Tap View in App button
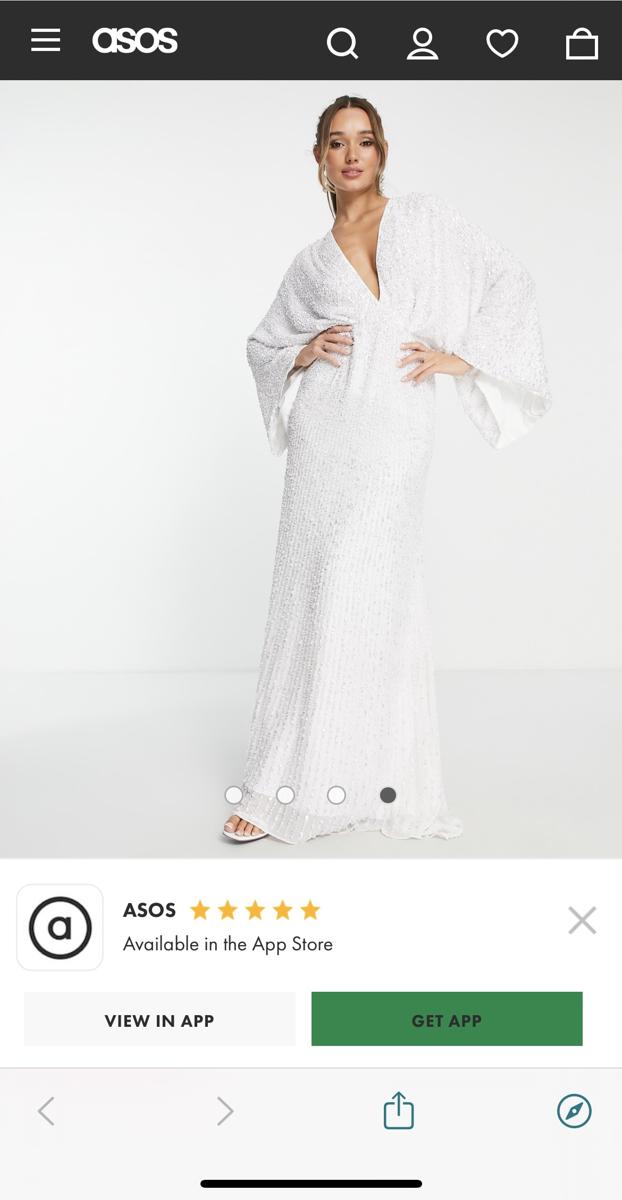The height and width of the screenshot is (1200, 622). pyautogui.click(x=160, y=1020)
